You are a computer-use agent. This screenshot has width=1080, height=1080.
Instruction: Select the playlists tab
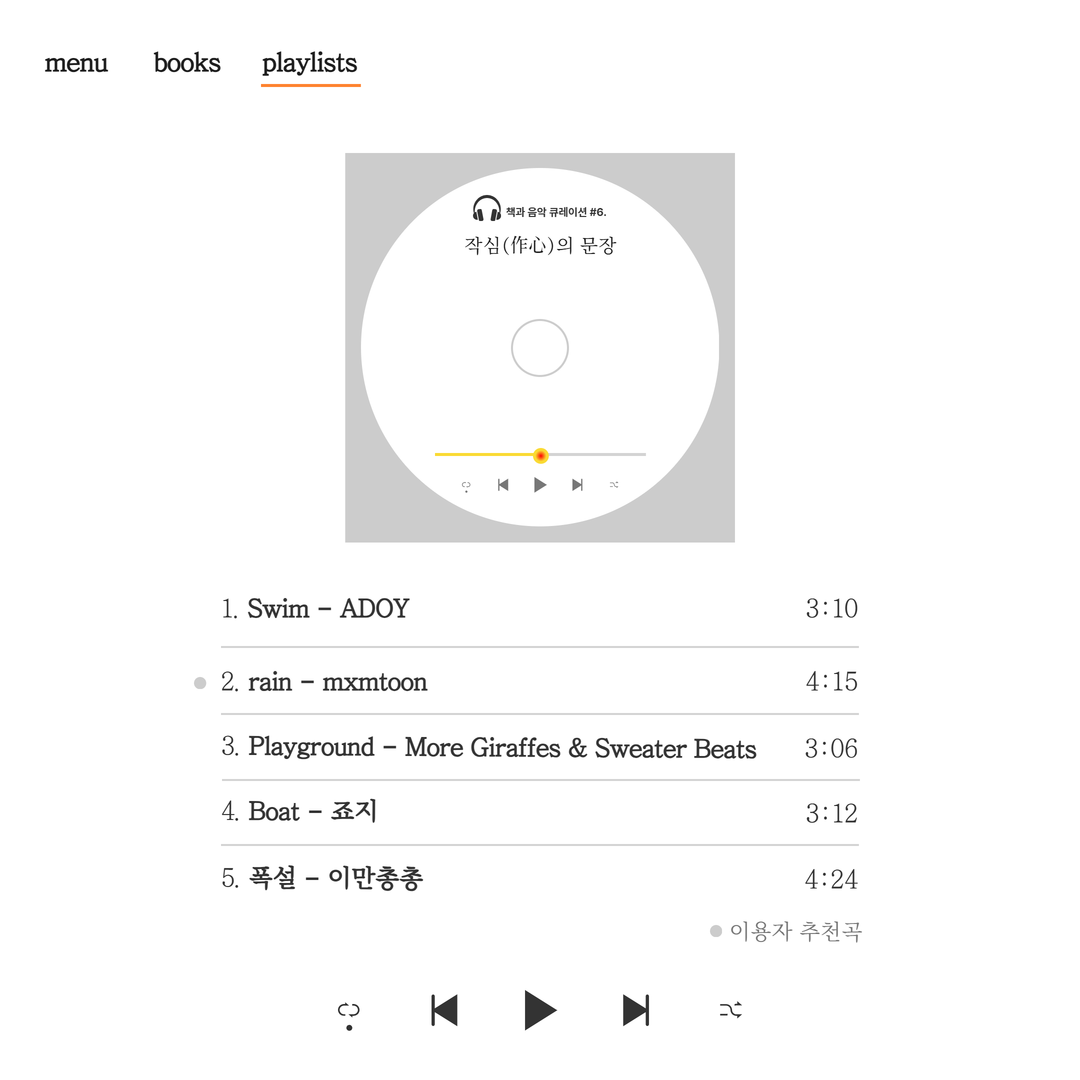click(x=310, y=63)
